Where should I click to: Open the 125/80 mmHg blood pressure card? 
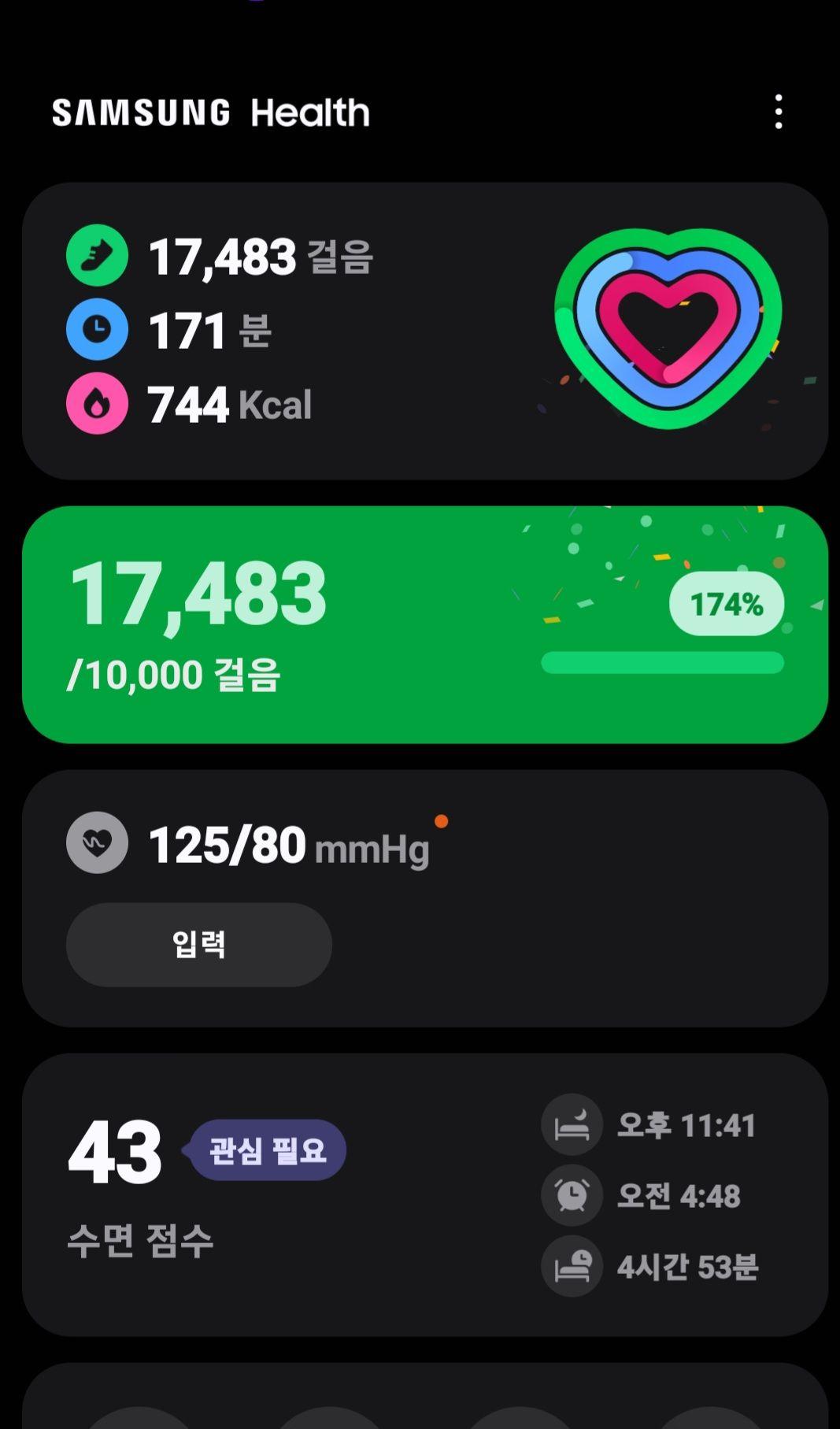click(551, 866)
